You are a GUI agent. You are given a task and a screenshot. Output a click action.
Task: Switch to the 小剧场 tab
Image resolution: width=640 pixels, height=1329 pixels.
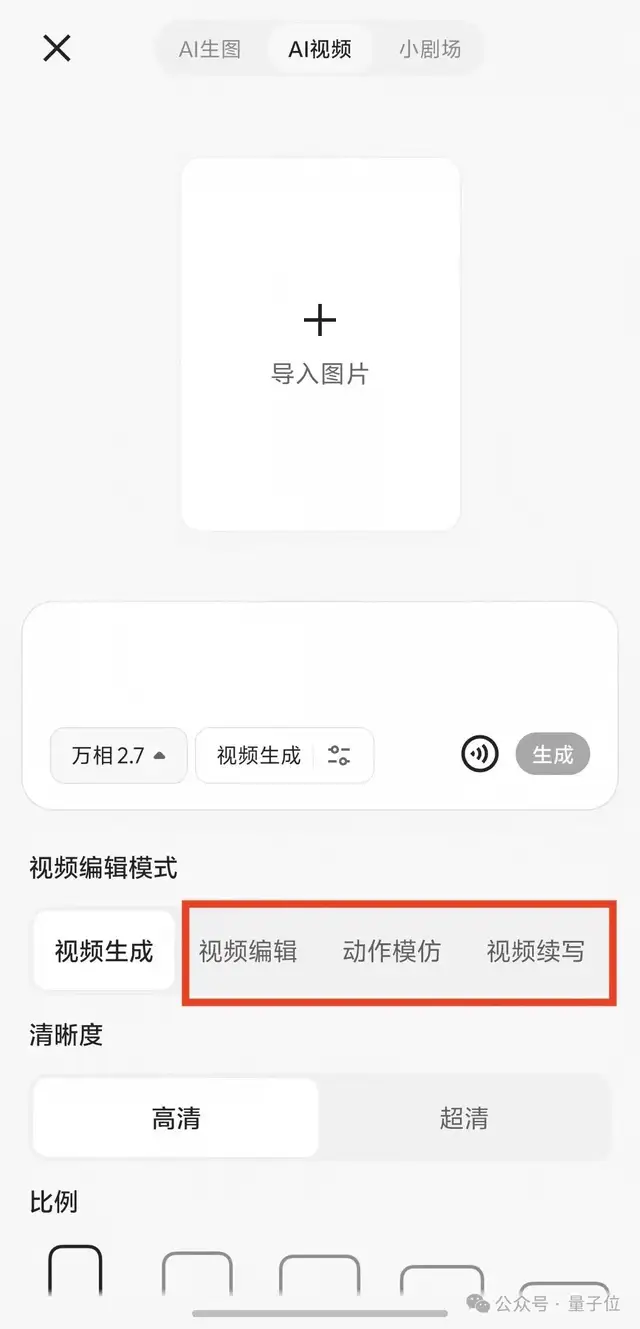tap(430, 49)
